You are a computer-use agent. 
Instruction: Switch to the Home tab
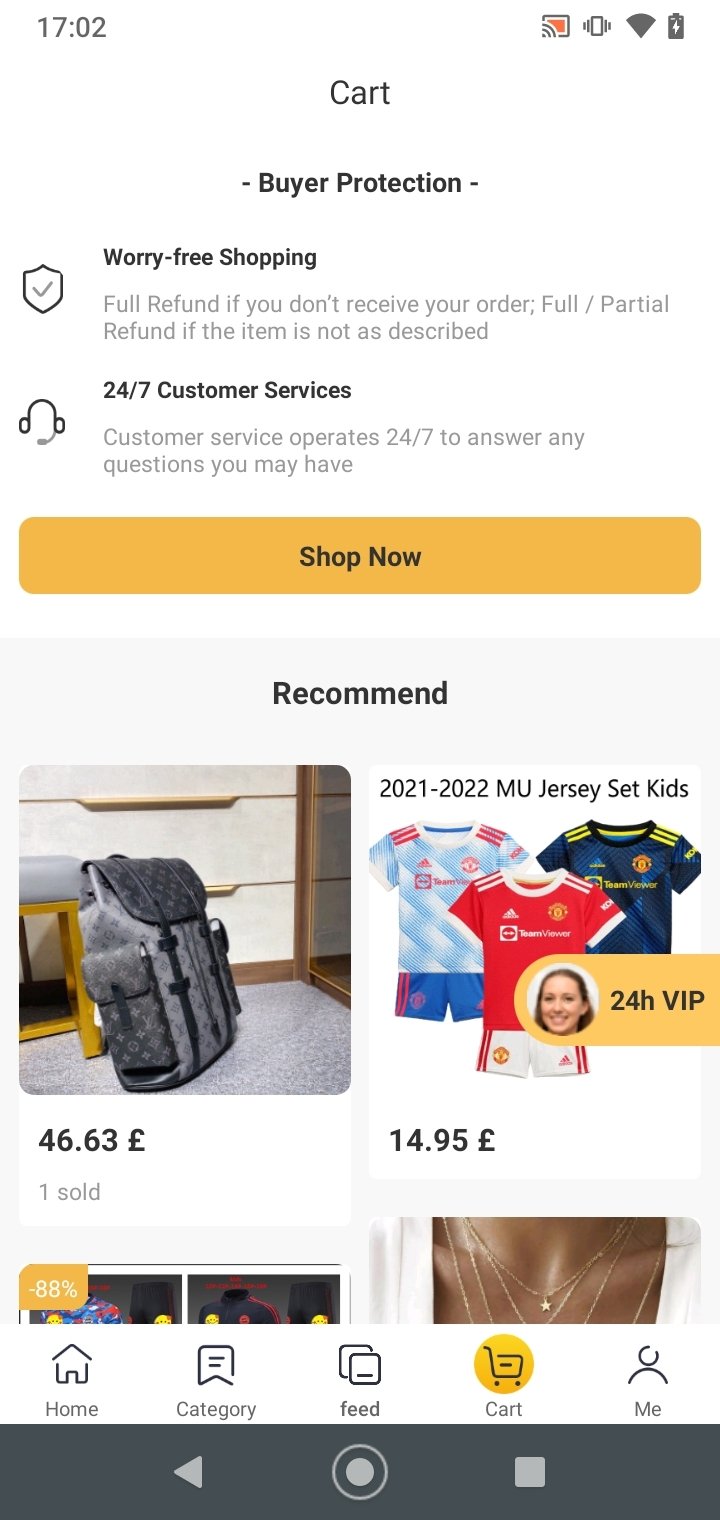pyautogui.click(x=72, y=1380)
